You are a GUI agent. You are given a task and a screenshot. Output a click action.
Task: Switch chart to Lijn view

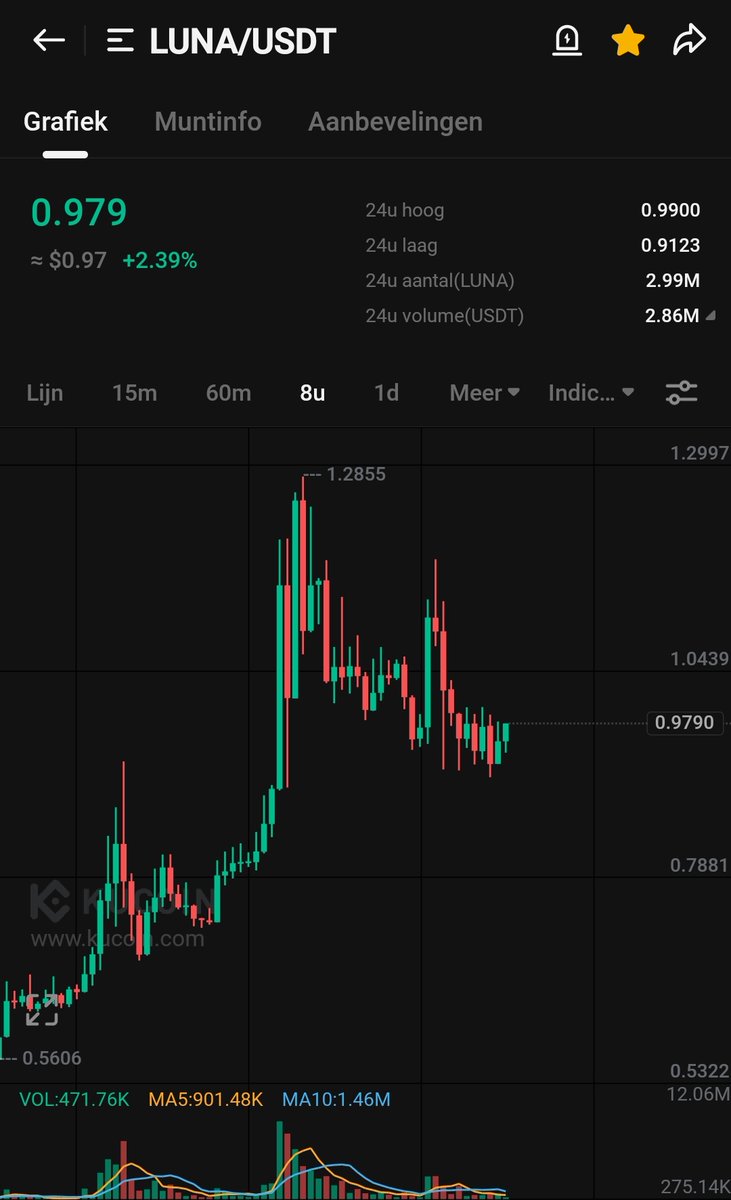click(x=45, y=393)
